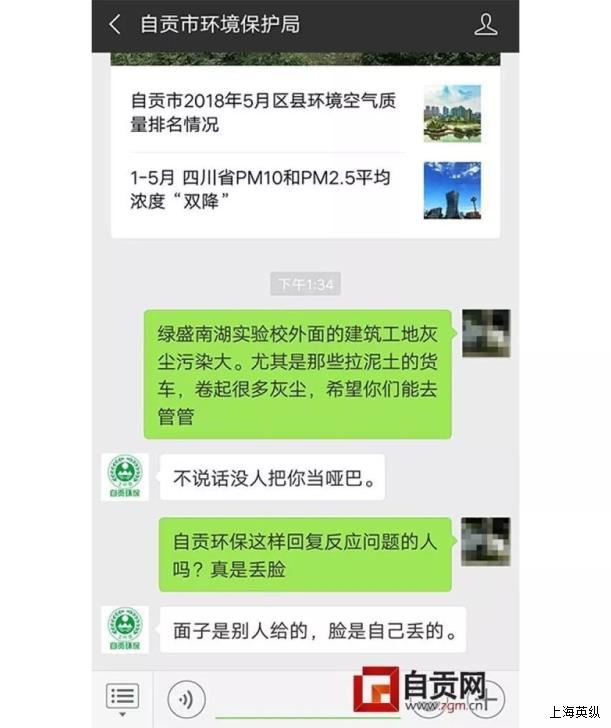The image size is (611, 728).
Task: Tap 自贡环保 avatar beside 不说话没人把你当哑巴
Action: click(125, 477)
